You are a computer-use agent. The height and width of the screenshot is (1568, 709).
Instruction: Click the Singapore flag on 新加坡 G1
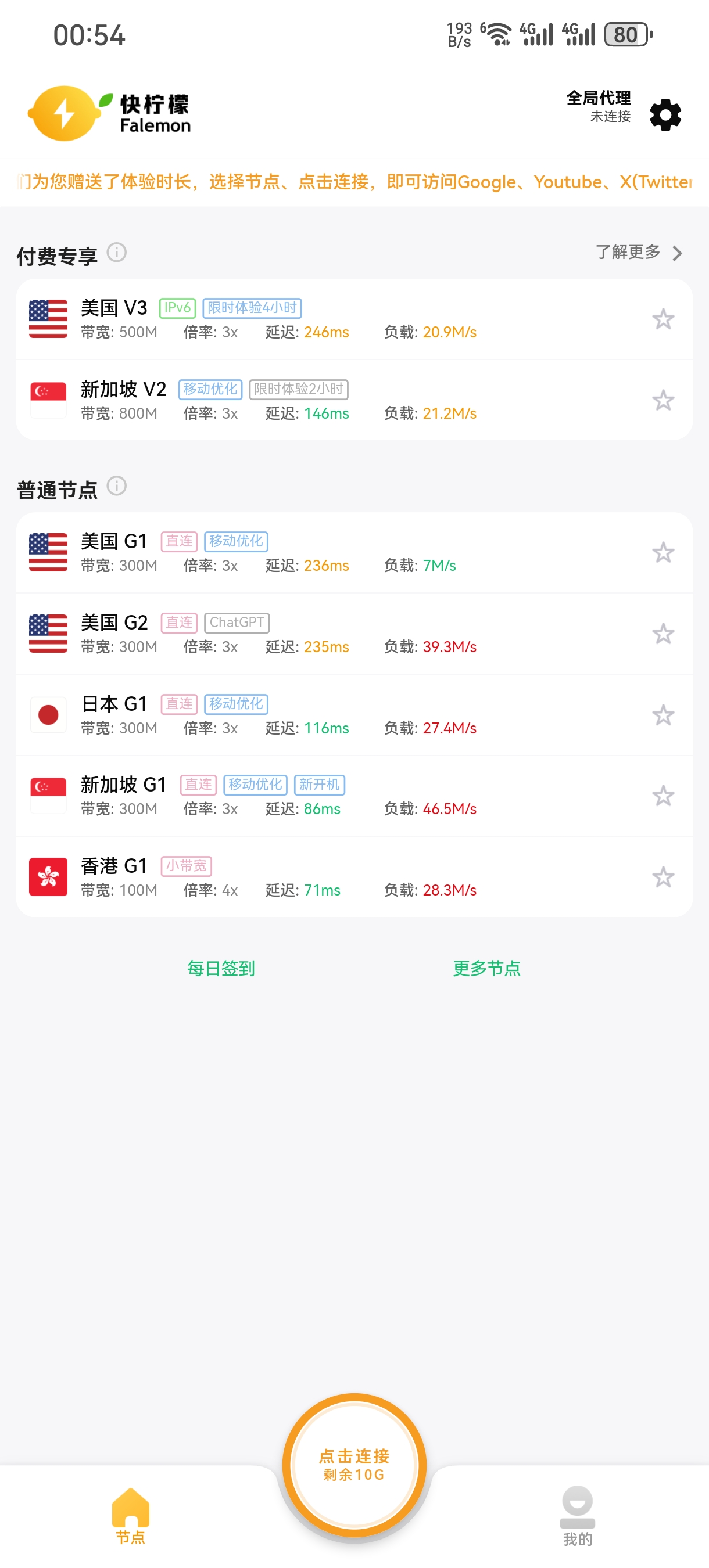48,795
